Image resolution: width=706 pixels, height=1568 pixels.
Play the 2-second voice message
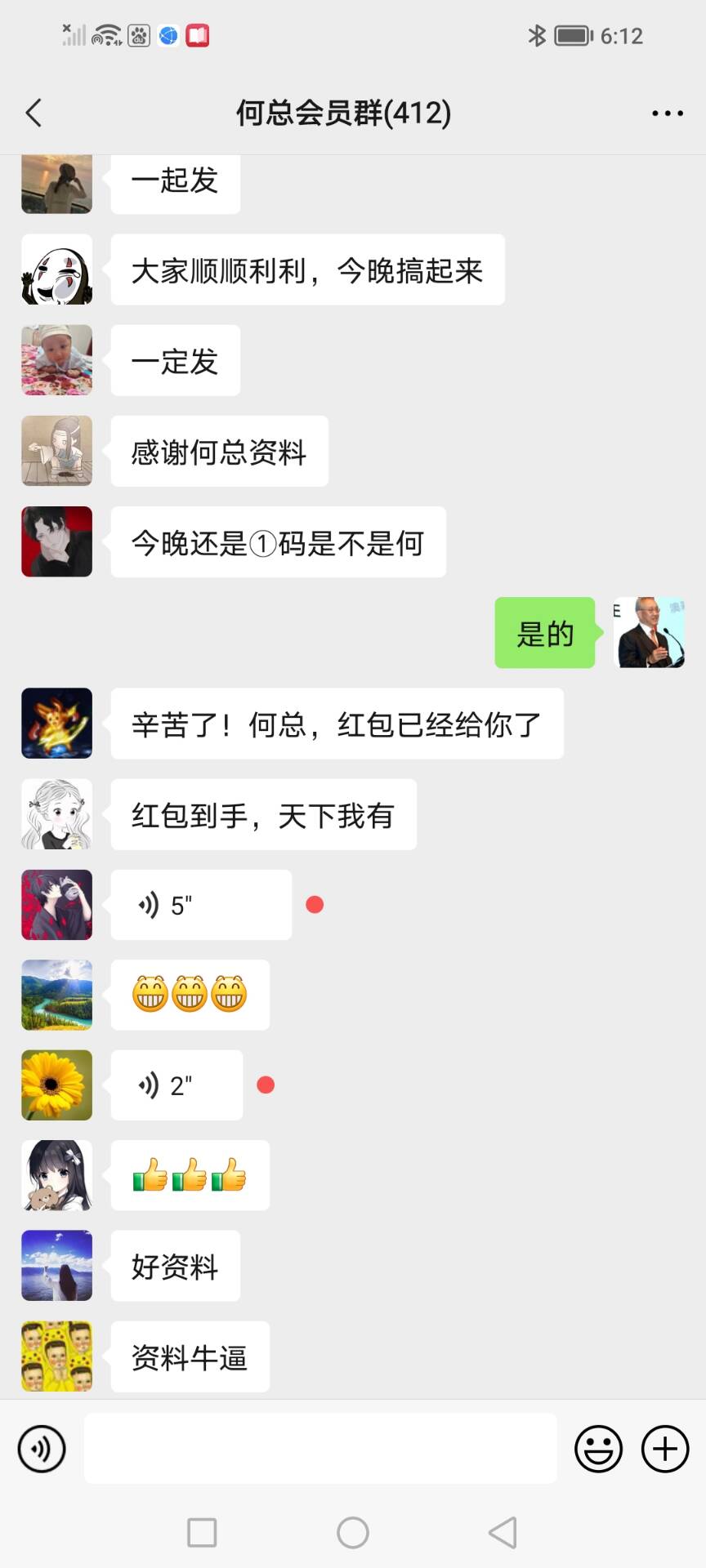point(176,1085)
